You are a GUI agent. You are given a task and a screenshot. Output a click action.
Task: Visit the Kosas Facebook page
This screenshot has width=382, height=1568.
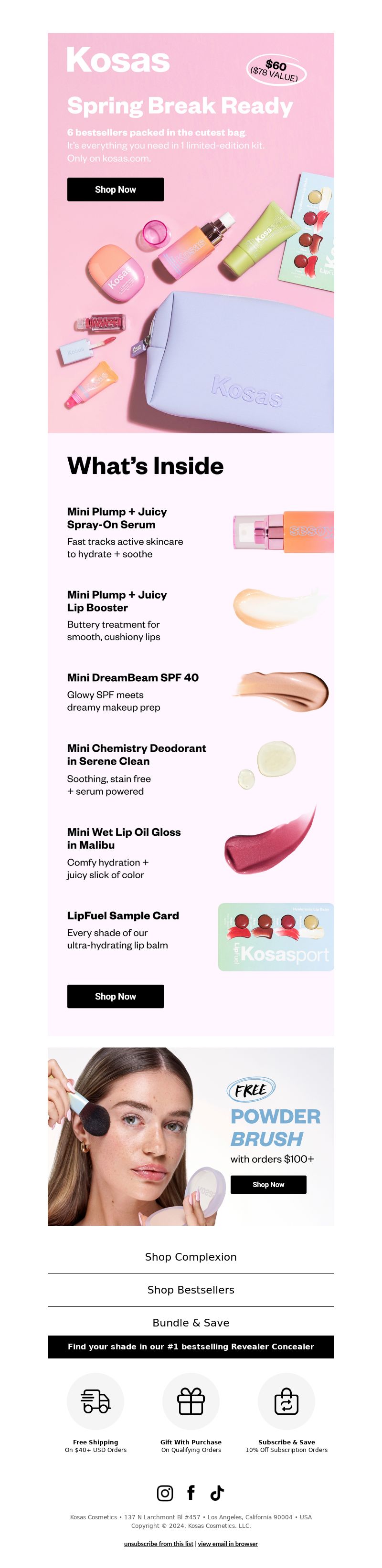(x=191, y=1493)
